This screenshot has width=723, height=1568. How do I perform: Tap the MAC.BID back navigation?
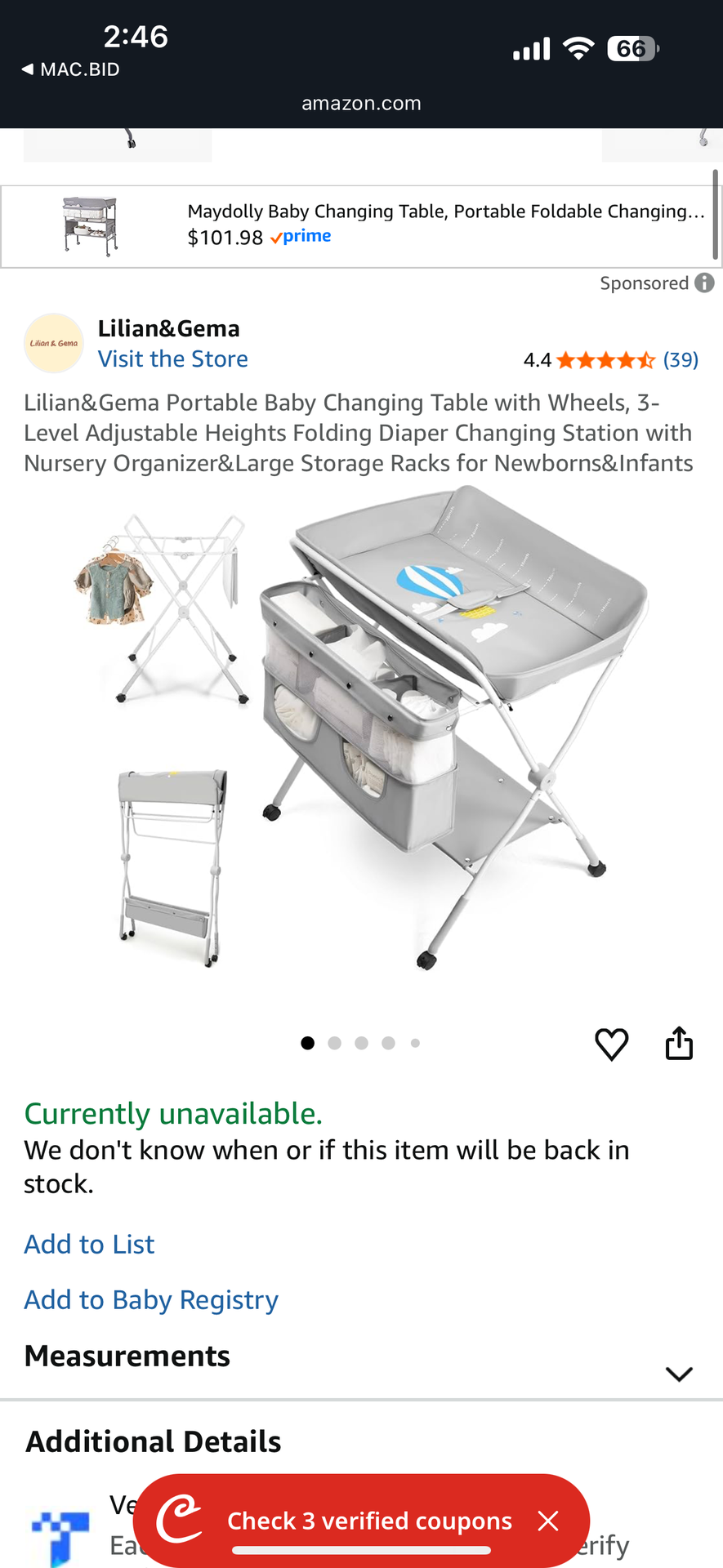(69, 69)
